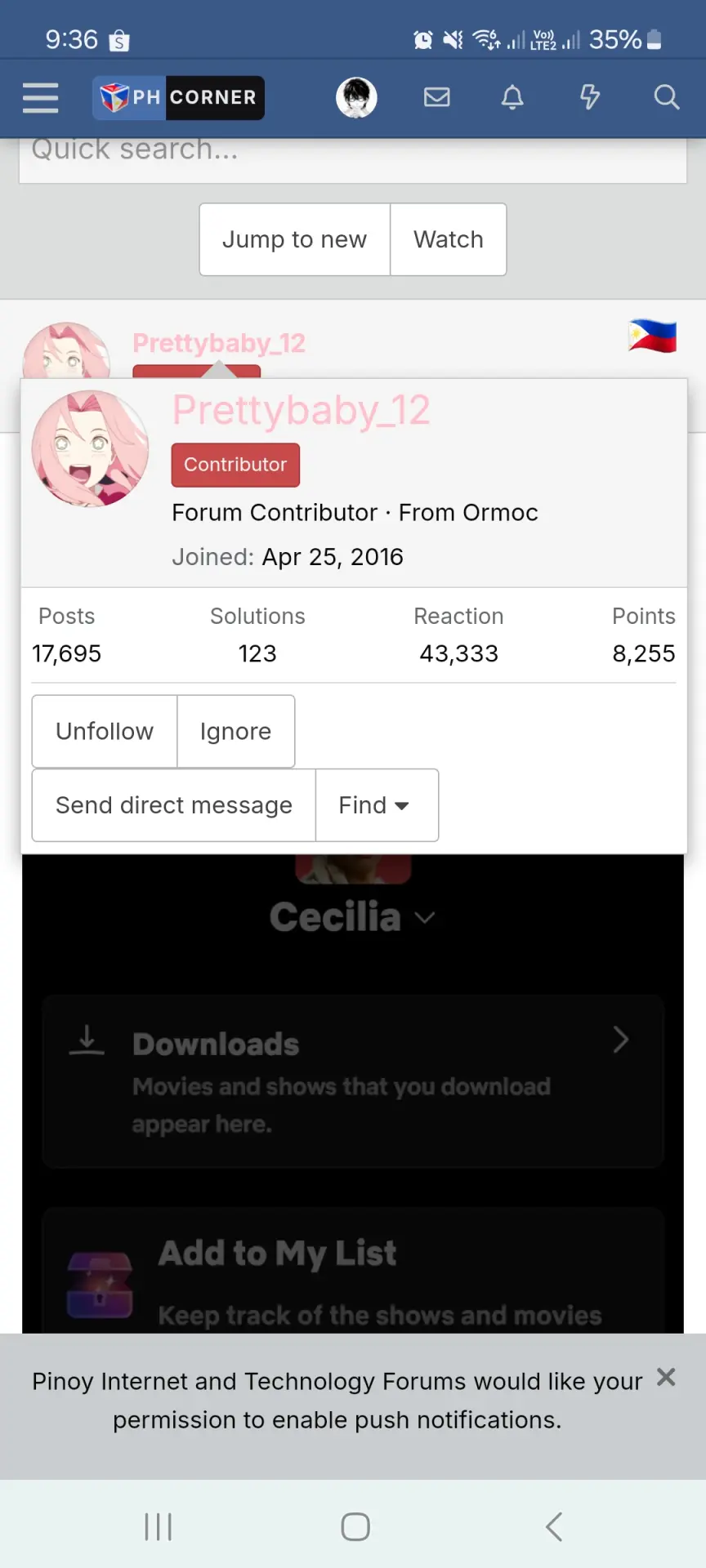Image resolution: width=706 pixels, height=1568 pixels.
Task: Go back with system back button
Action: pos(554,1526)
